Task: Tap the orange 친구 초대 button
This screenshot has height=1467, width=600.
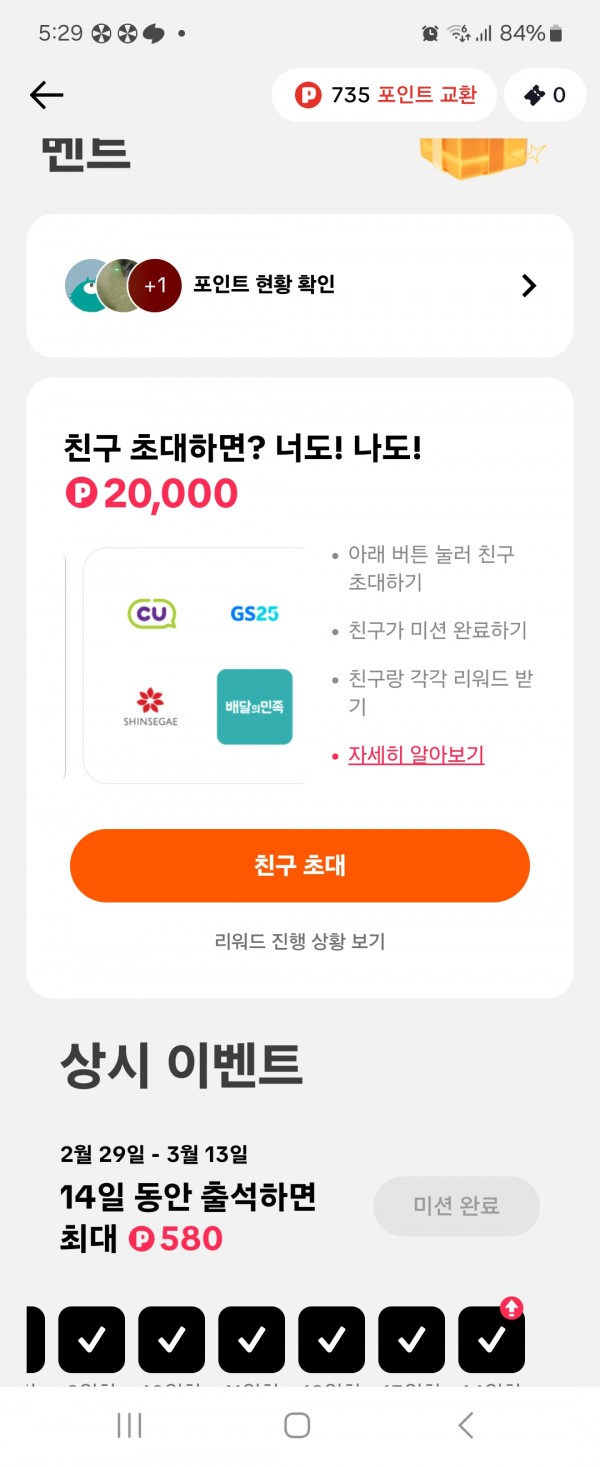Action: tap(300, 865)
